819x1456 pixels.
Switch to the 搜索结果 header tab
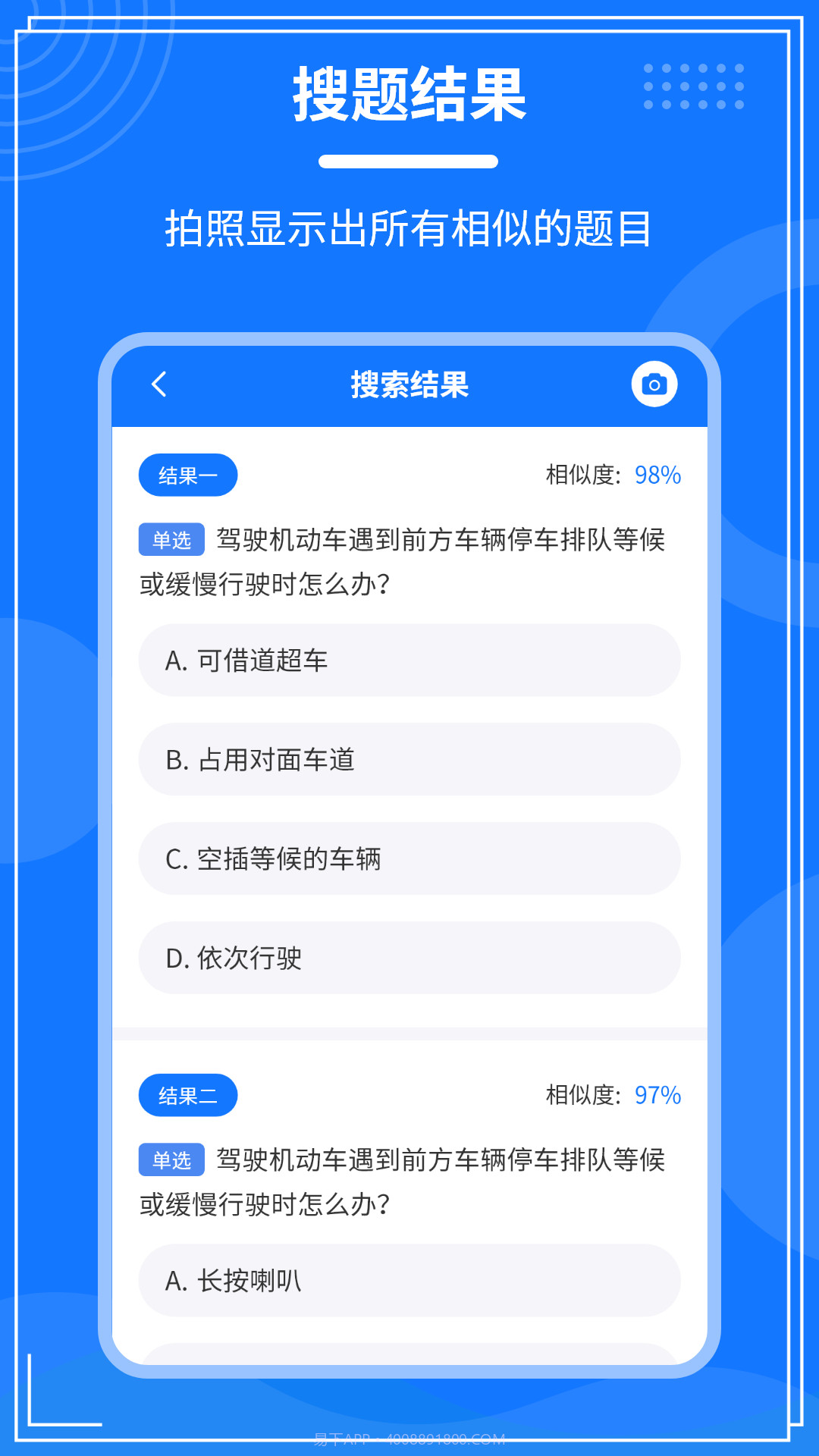(x=409, y=384)
